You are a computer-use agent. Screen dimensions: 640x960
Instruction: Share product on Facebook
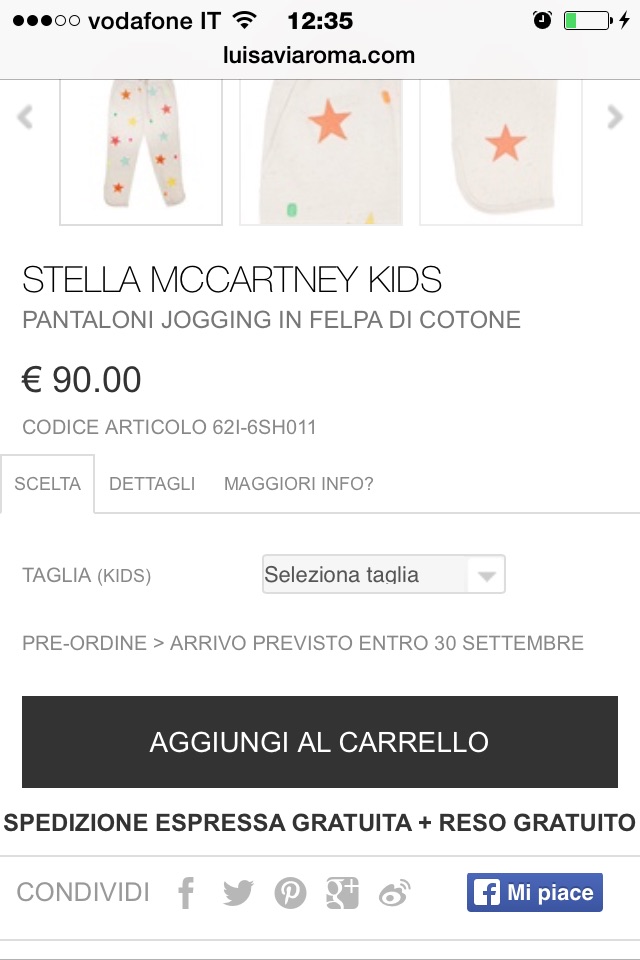click(x=186, y=892)
